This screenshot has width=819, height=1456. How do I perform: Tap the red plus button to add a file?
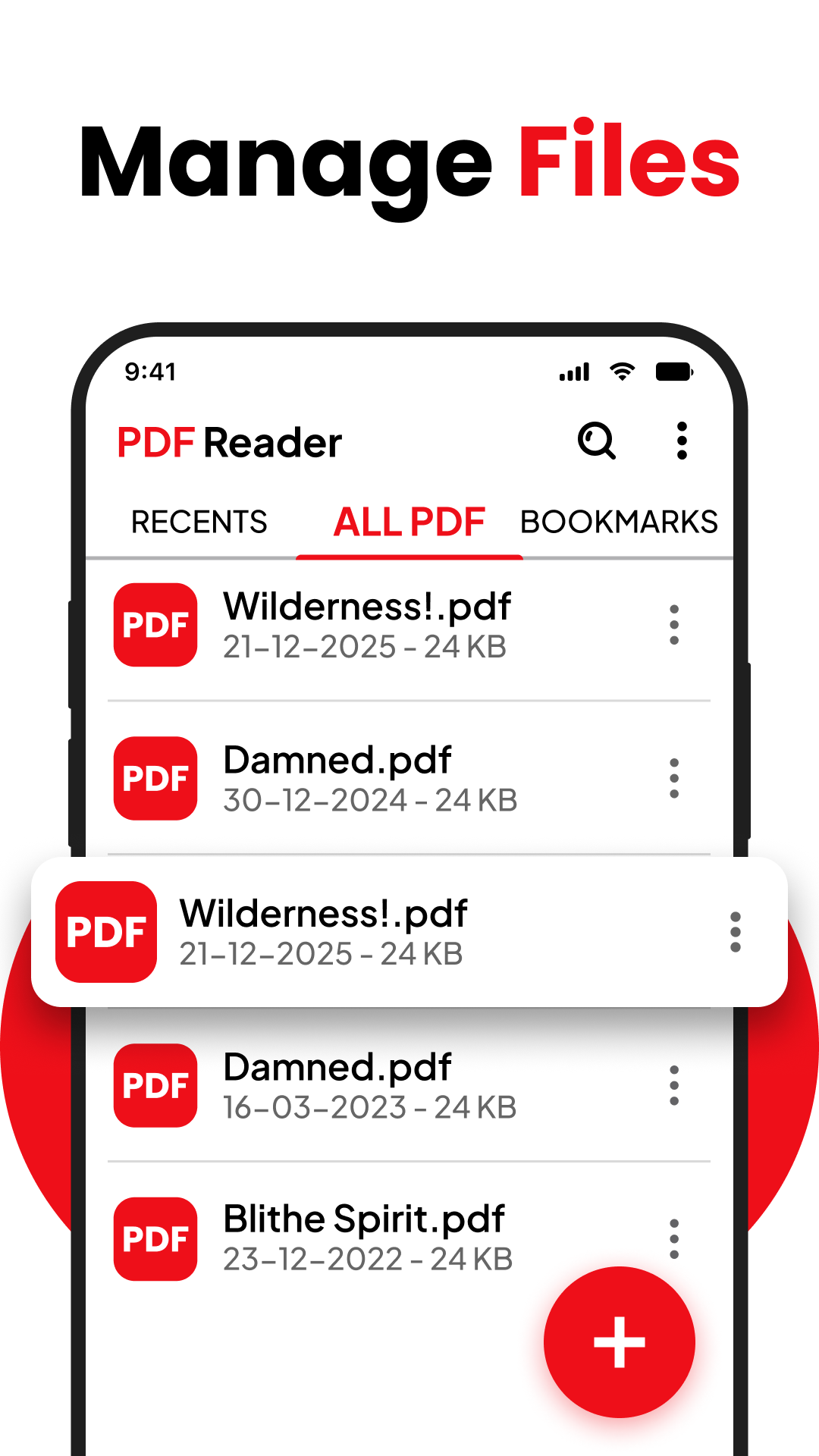pos(620,1342)
